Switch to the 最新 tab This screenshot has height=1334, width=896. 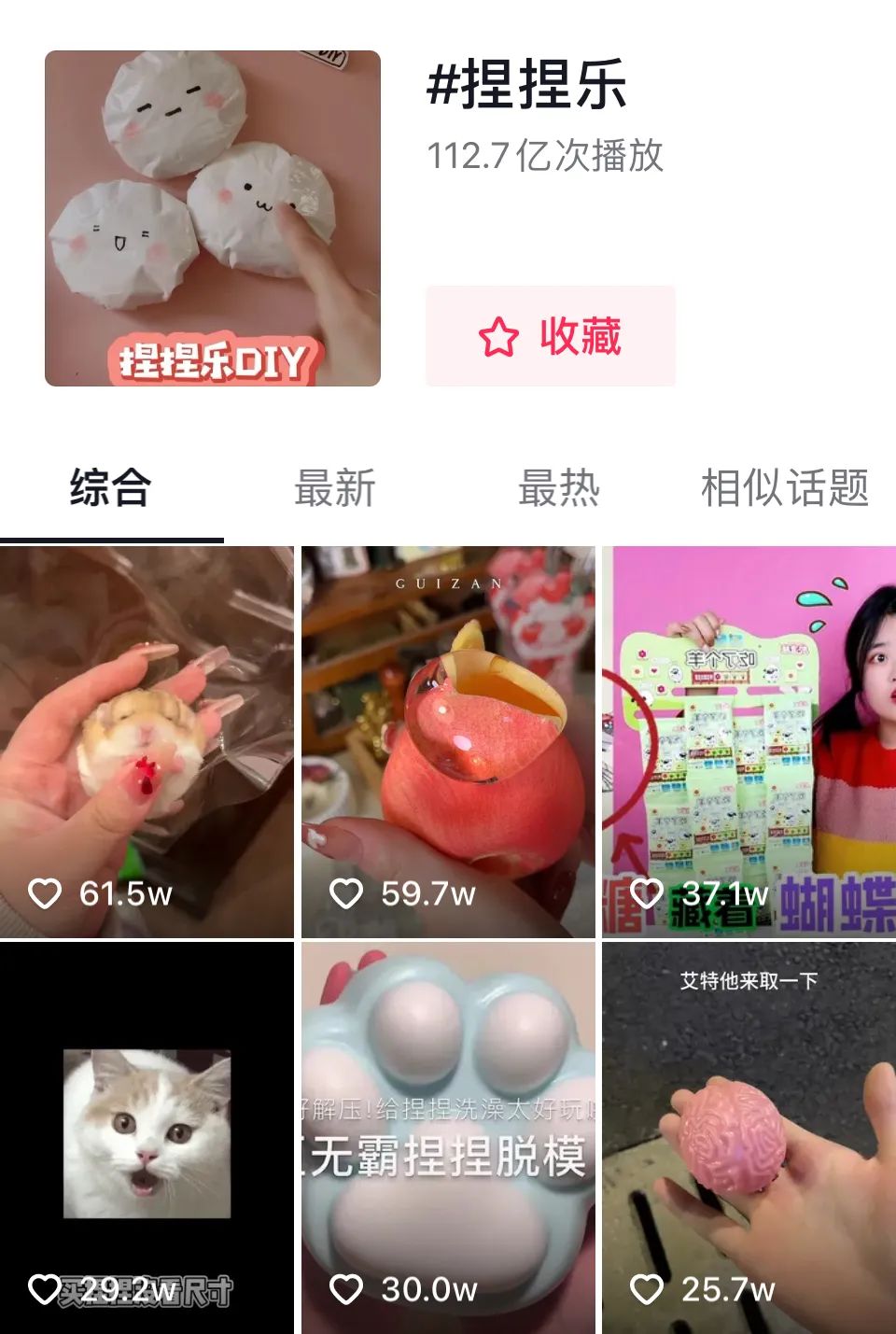[x=334, y=488]
